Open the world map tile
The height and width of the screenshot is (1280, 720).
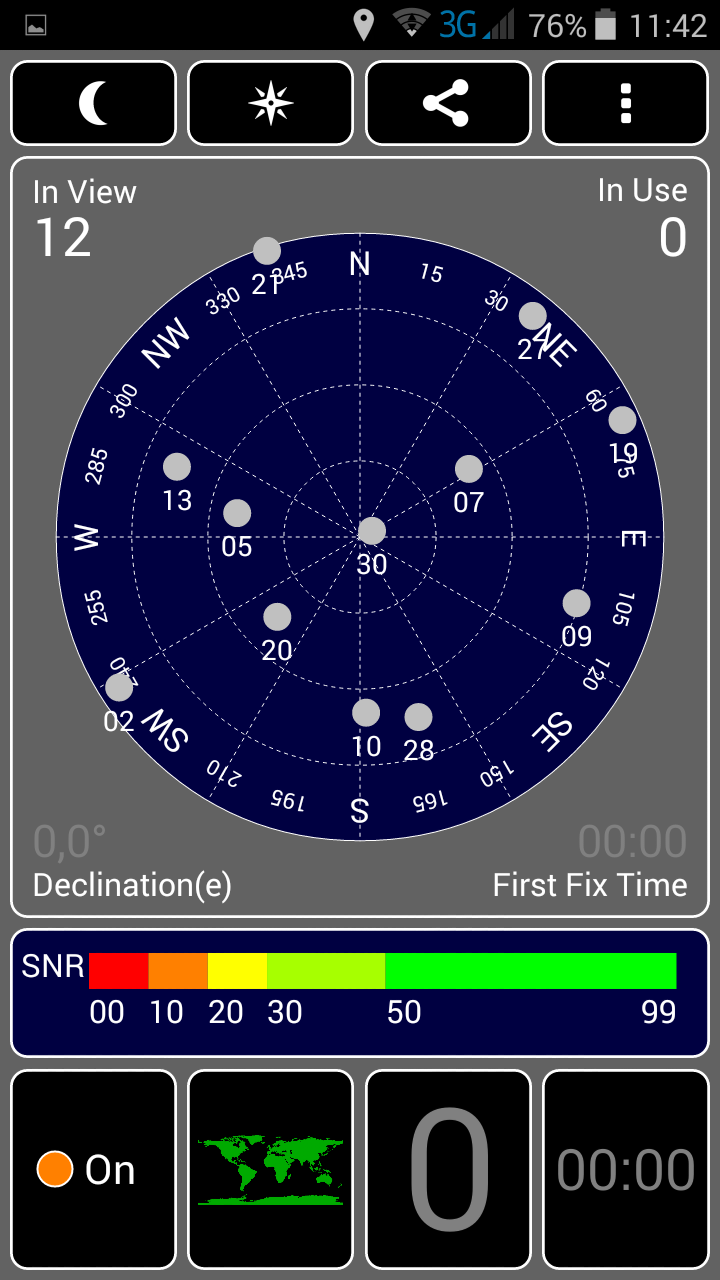pyautogui.click(x=271, y=1170)
